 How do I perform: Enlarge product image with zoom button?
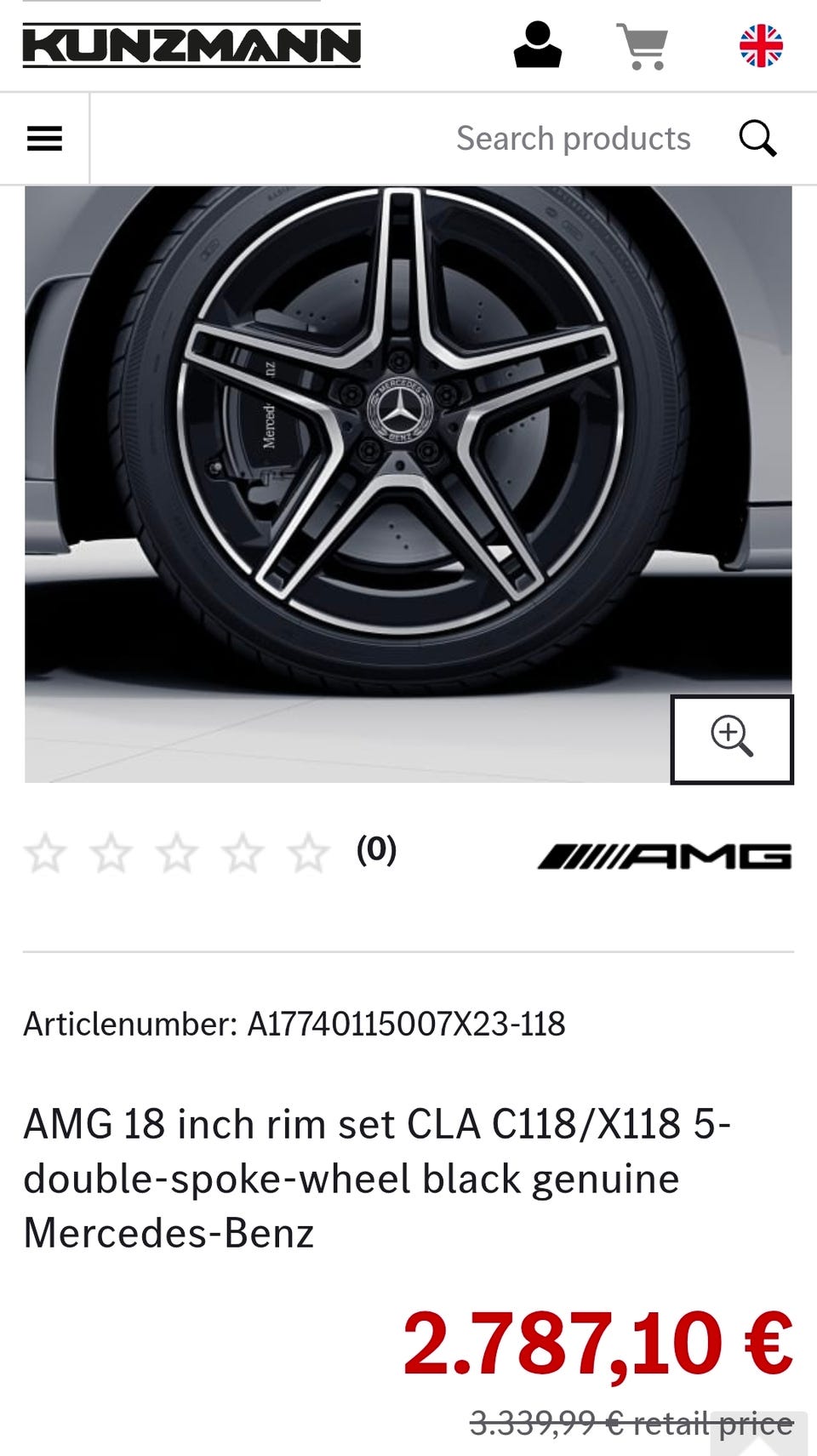(x=732, y=739)
